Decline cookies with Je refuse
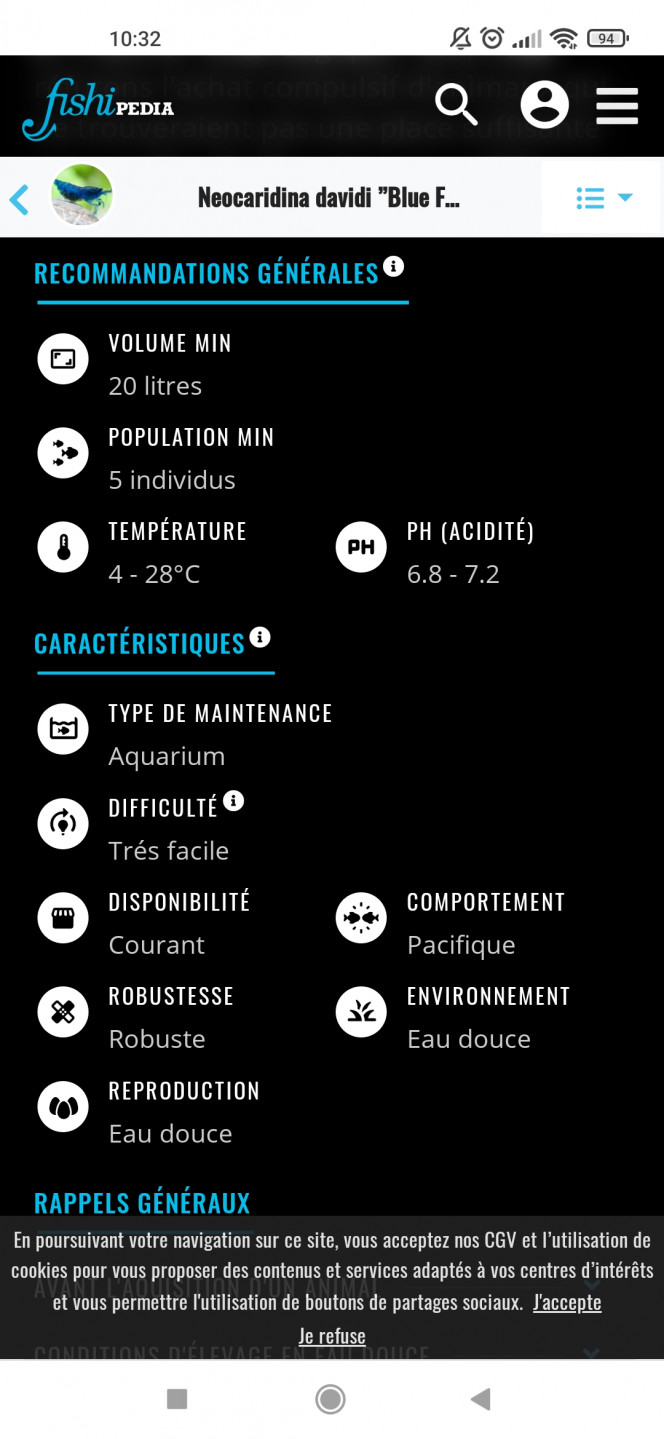 click(332, 1335)
